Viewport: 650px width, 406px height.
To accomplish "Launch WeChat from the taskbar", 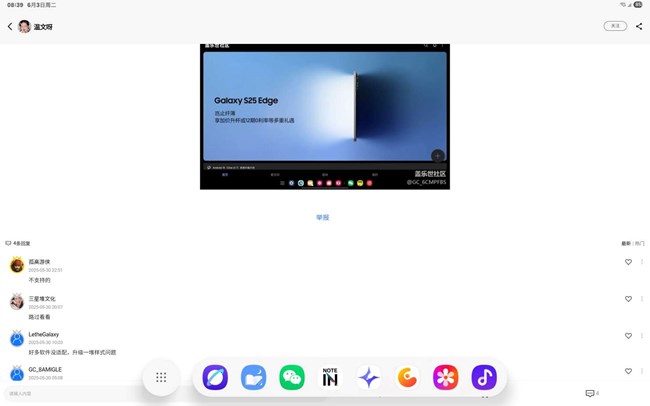I will (292, 377).
